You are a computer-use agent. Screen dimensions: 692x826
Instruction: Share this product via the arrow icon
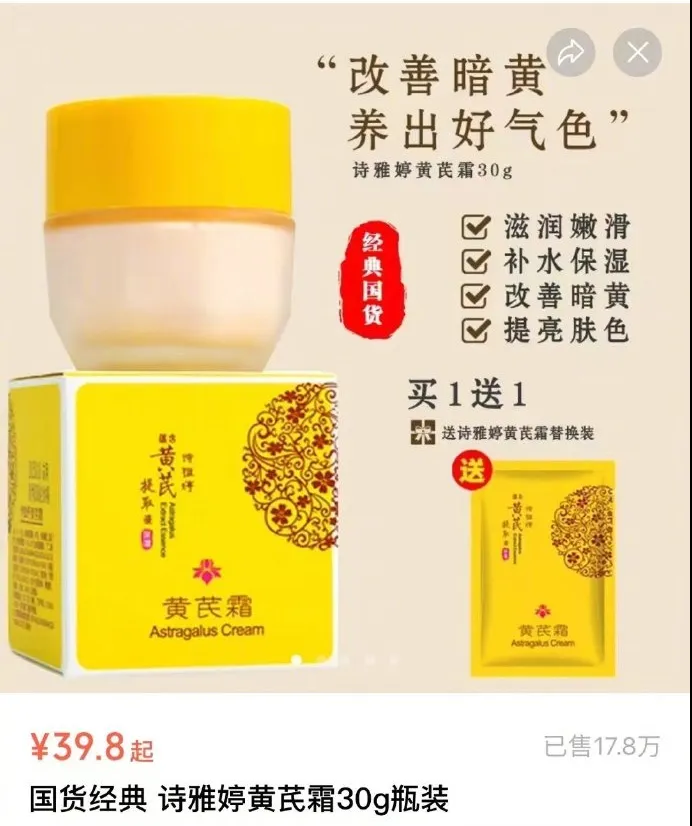(572, 54)
